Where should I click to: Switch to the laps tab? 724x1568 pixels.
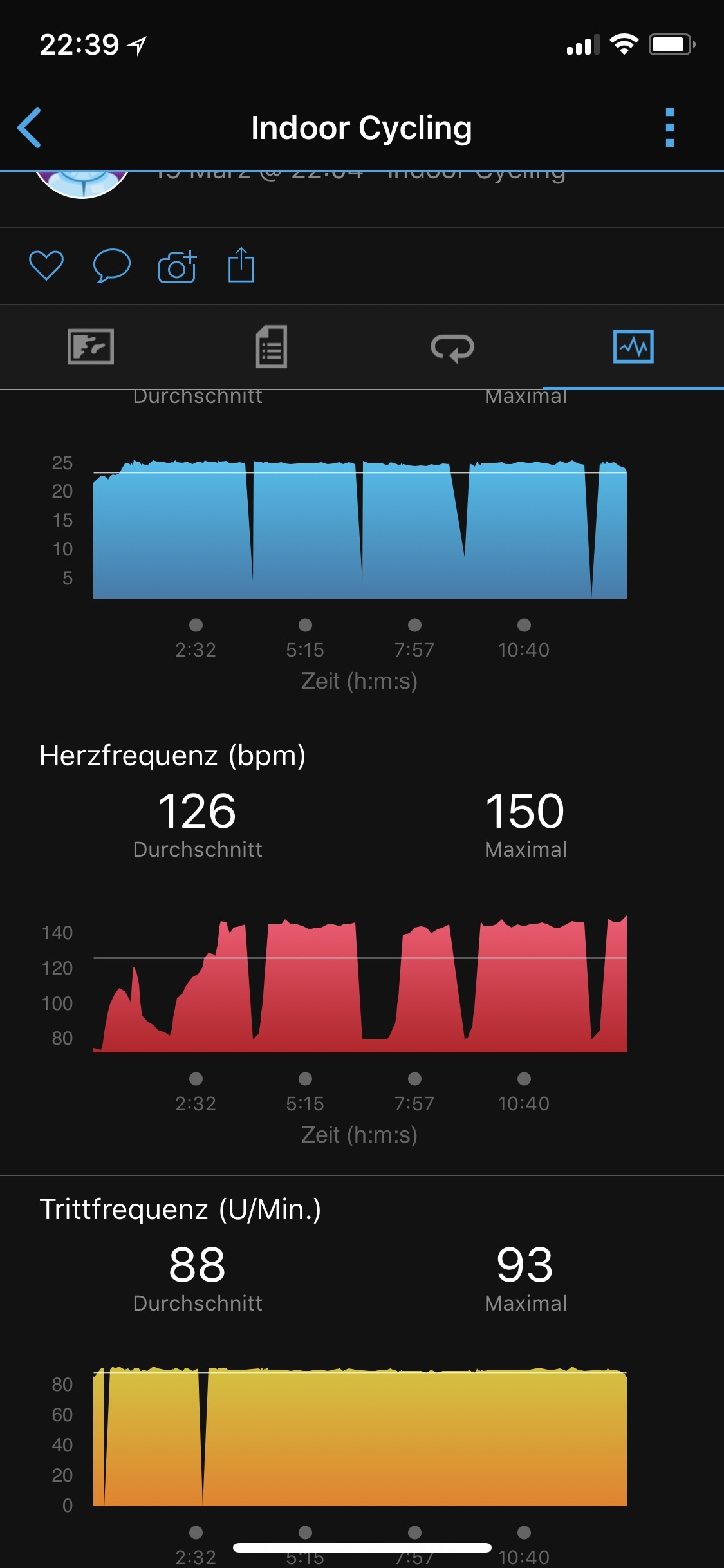tap(452, 348)
